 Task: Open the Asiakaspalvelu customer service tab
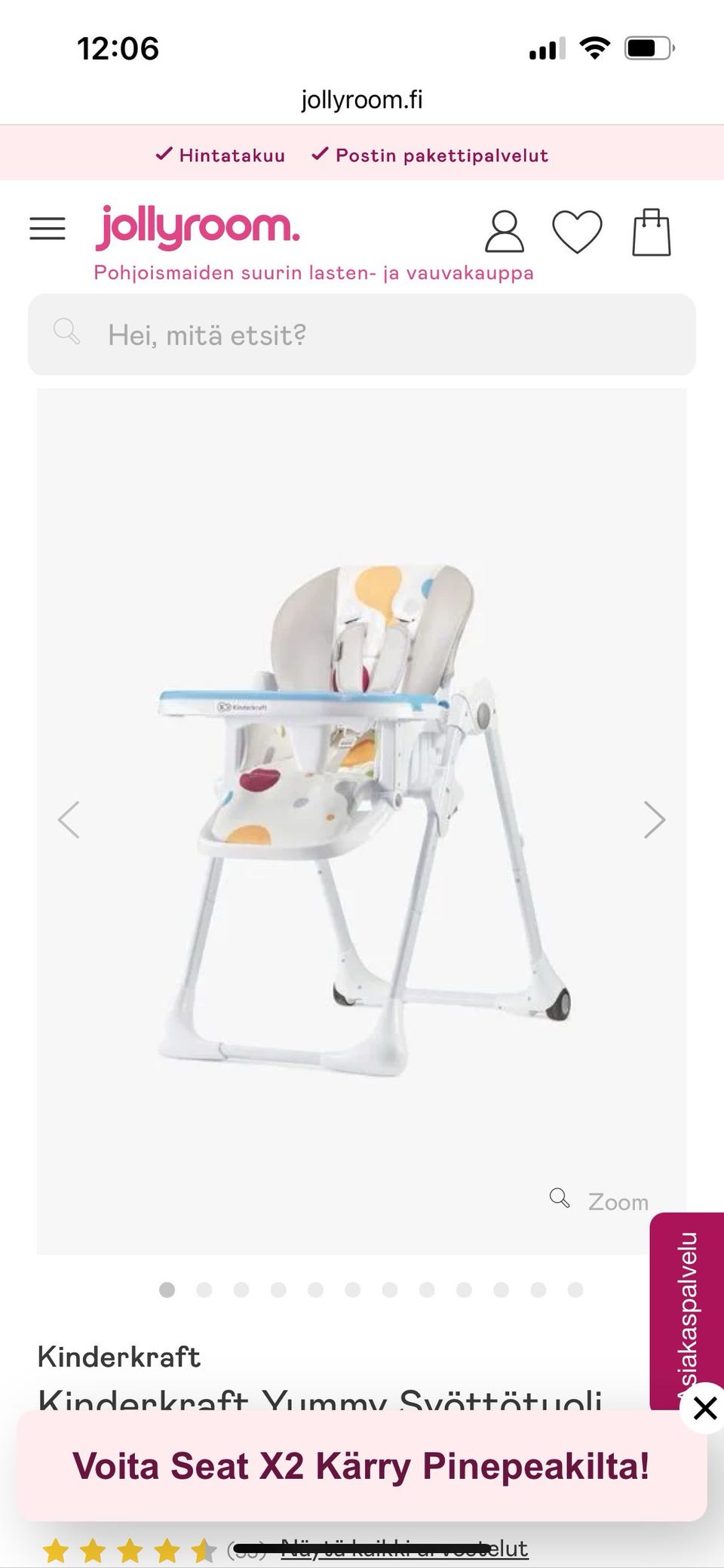click(x=686, y=1311)
